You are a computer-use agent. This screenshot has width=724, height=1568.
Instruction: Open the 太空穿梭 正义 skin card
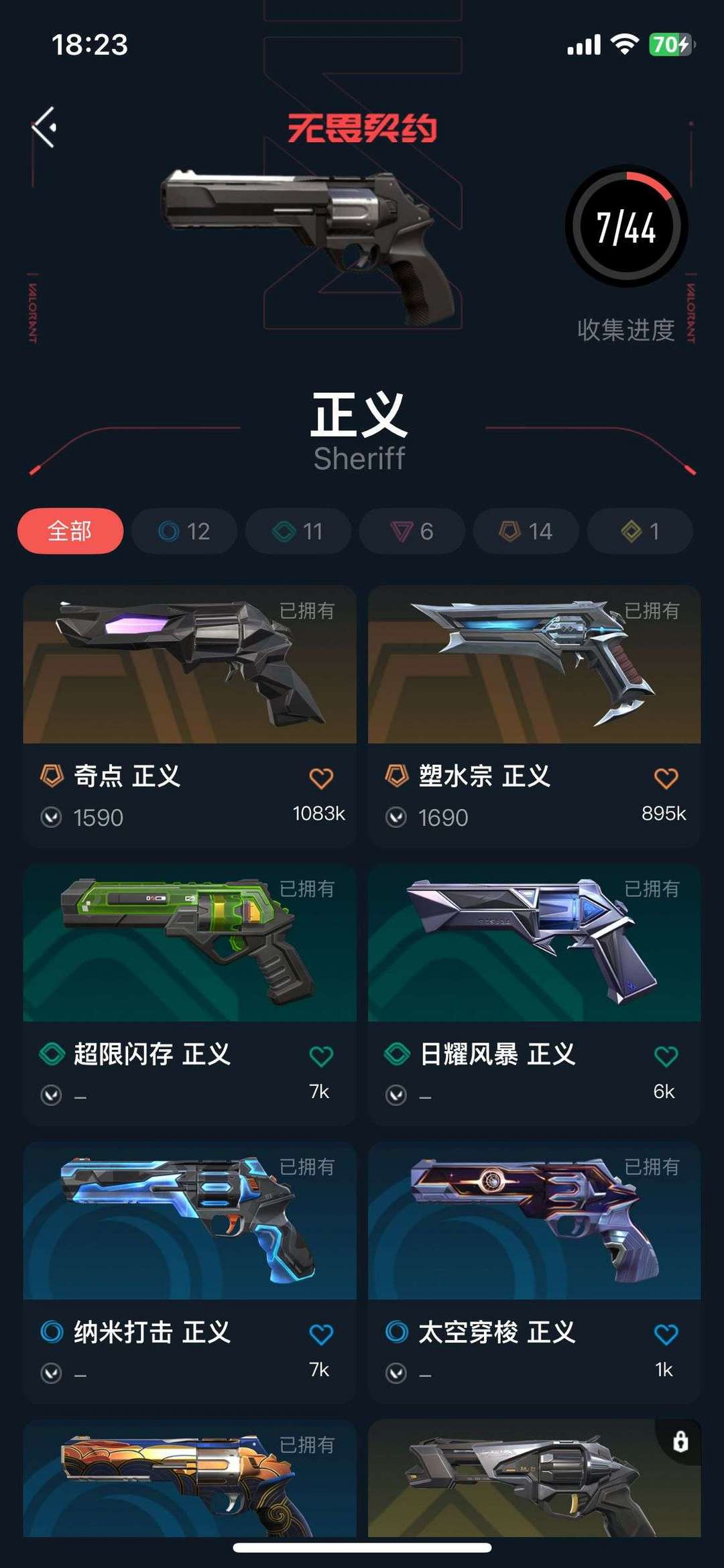coord(534,1272)
